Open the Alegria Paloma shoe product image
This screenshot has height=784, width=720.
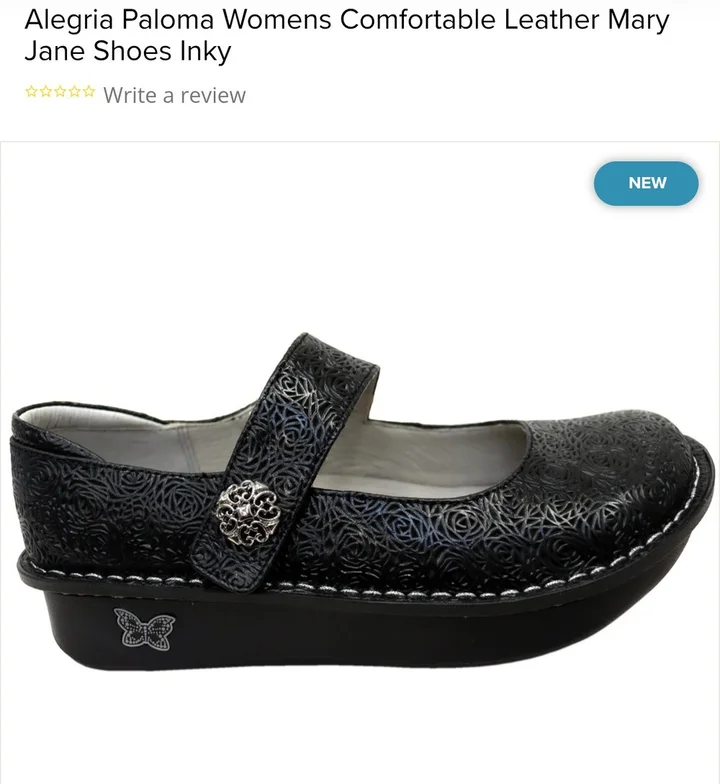tap(360, 490)
